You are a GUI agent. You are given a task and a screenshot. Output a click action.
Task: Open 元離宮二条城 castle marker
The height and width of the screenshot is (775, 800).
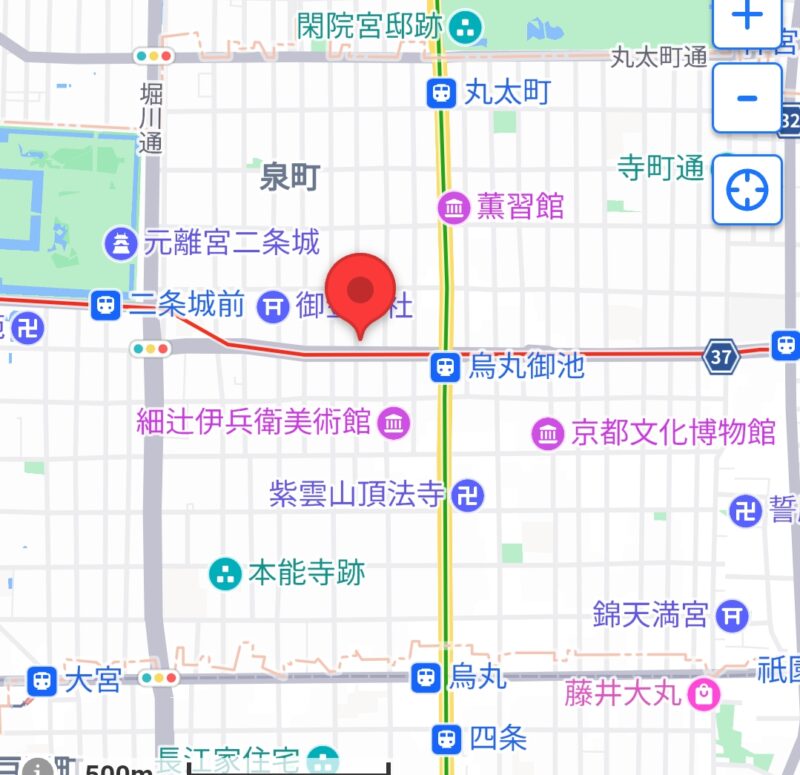coord(120,242)
